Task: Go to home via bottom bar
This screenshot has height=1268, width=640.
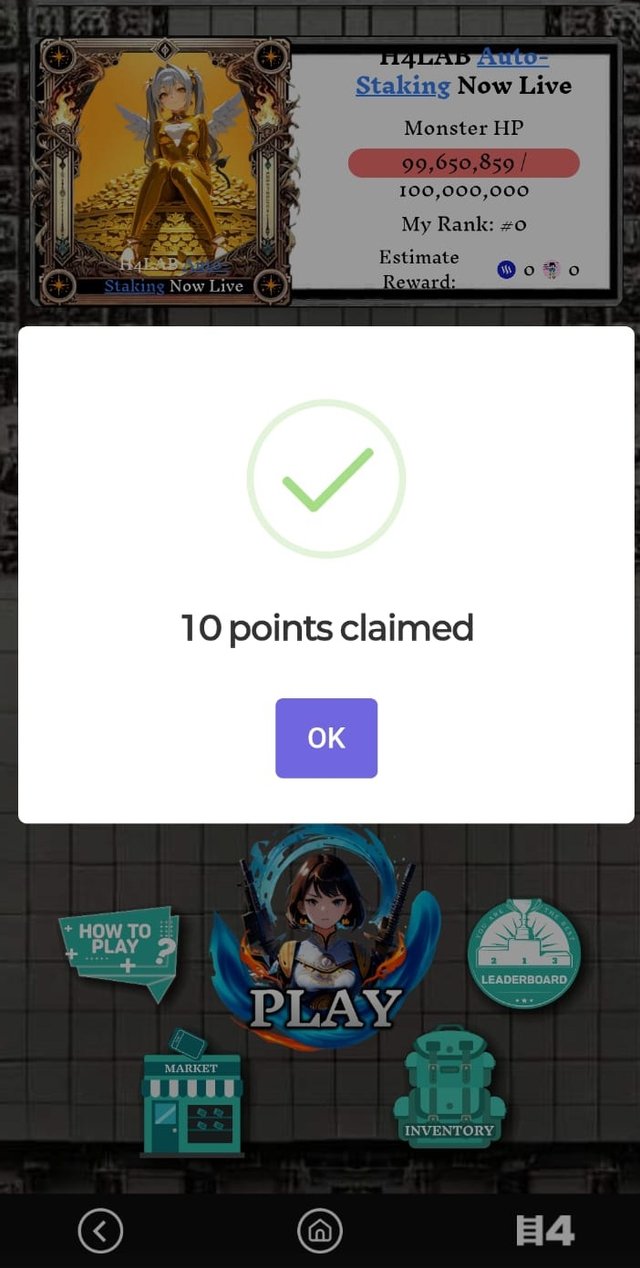Action: (x=320, y=1231)
